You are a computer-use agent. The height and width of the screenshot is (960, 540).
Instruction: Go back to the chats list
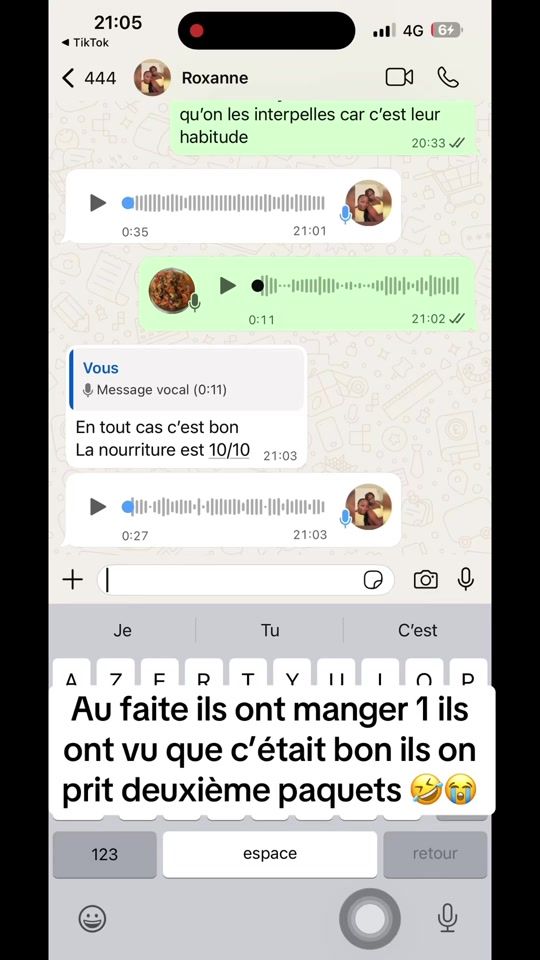tap(89, 78)
